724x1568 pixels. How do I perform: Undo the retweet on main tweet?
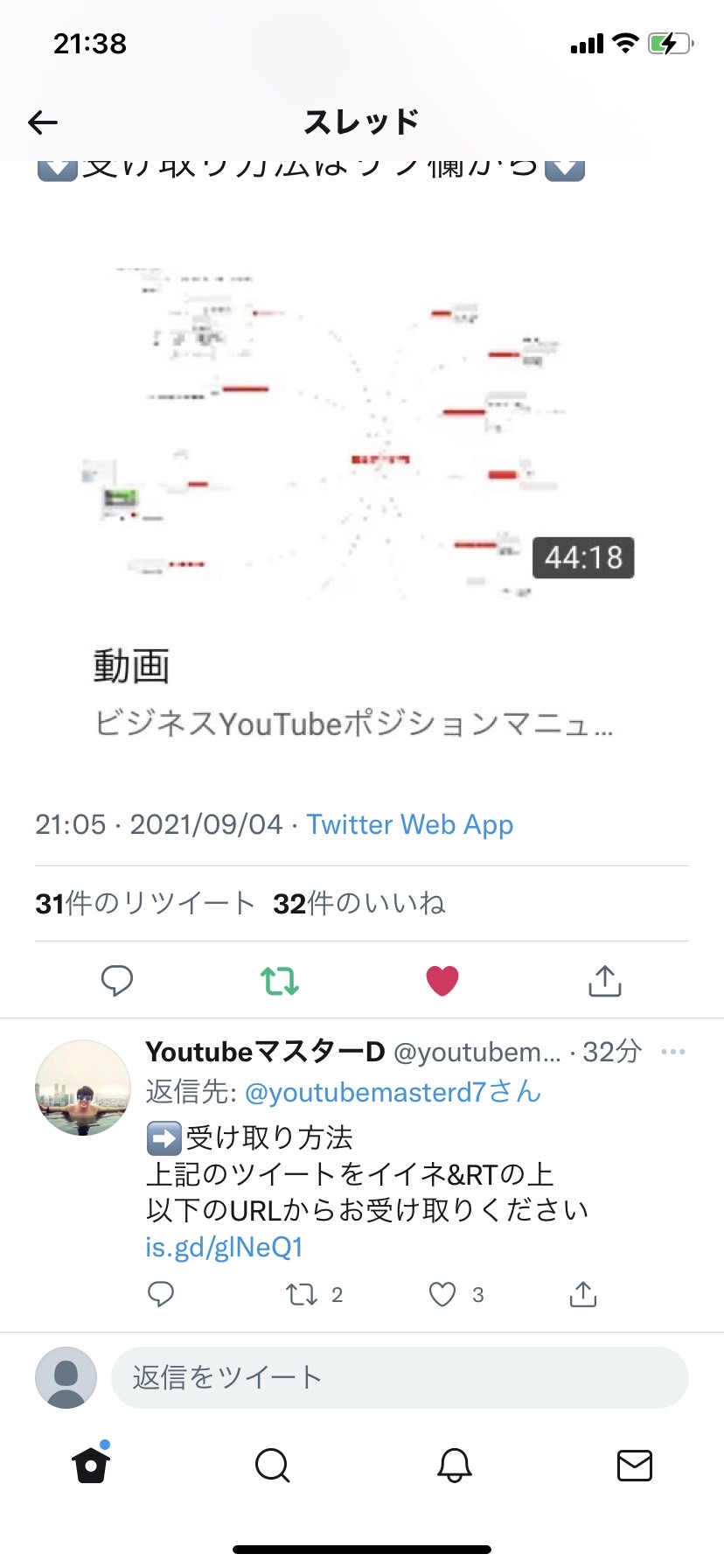click(x=280, y=980)
